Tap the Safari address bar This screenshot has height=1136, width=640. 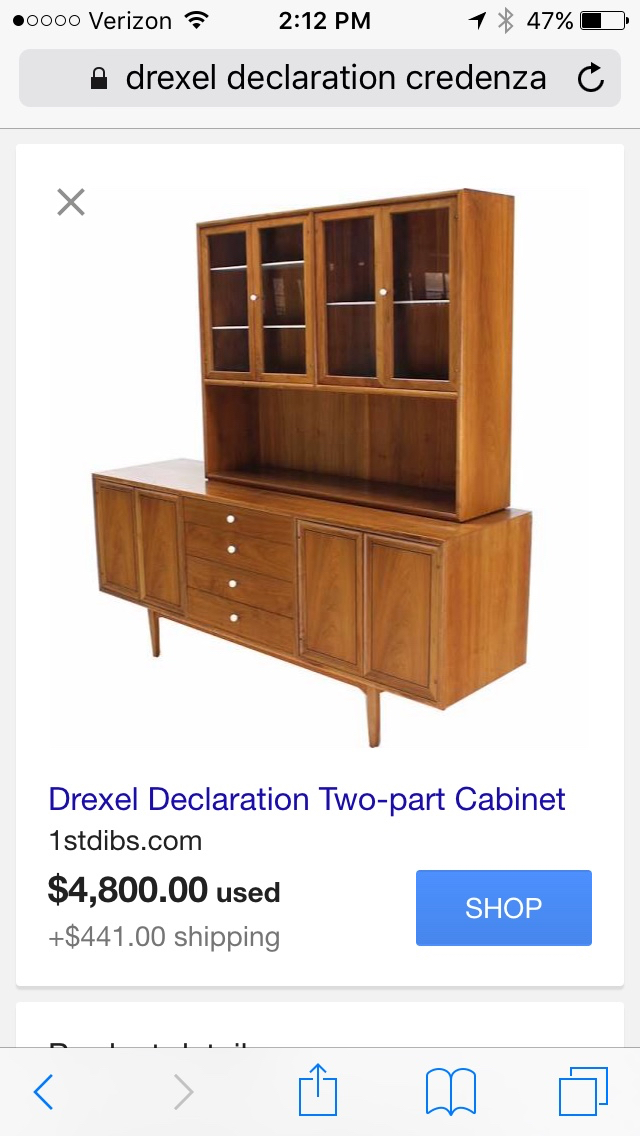pyautogui.click(x=320, y=79)
